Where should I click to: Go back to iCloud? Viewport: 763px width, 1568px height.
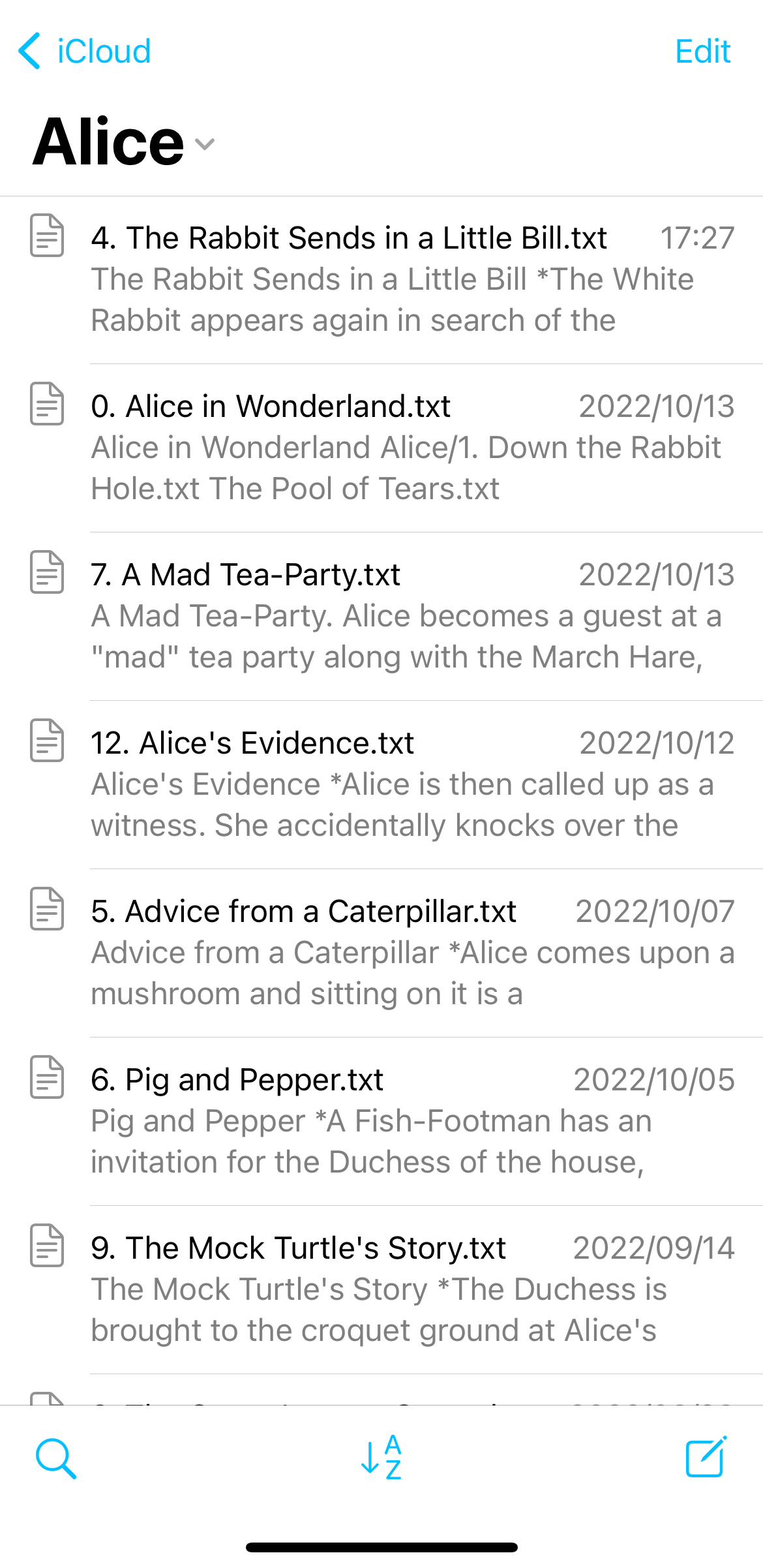click(x=85, y=51)
